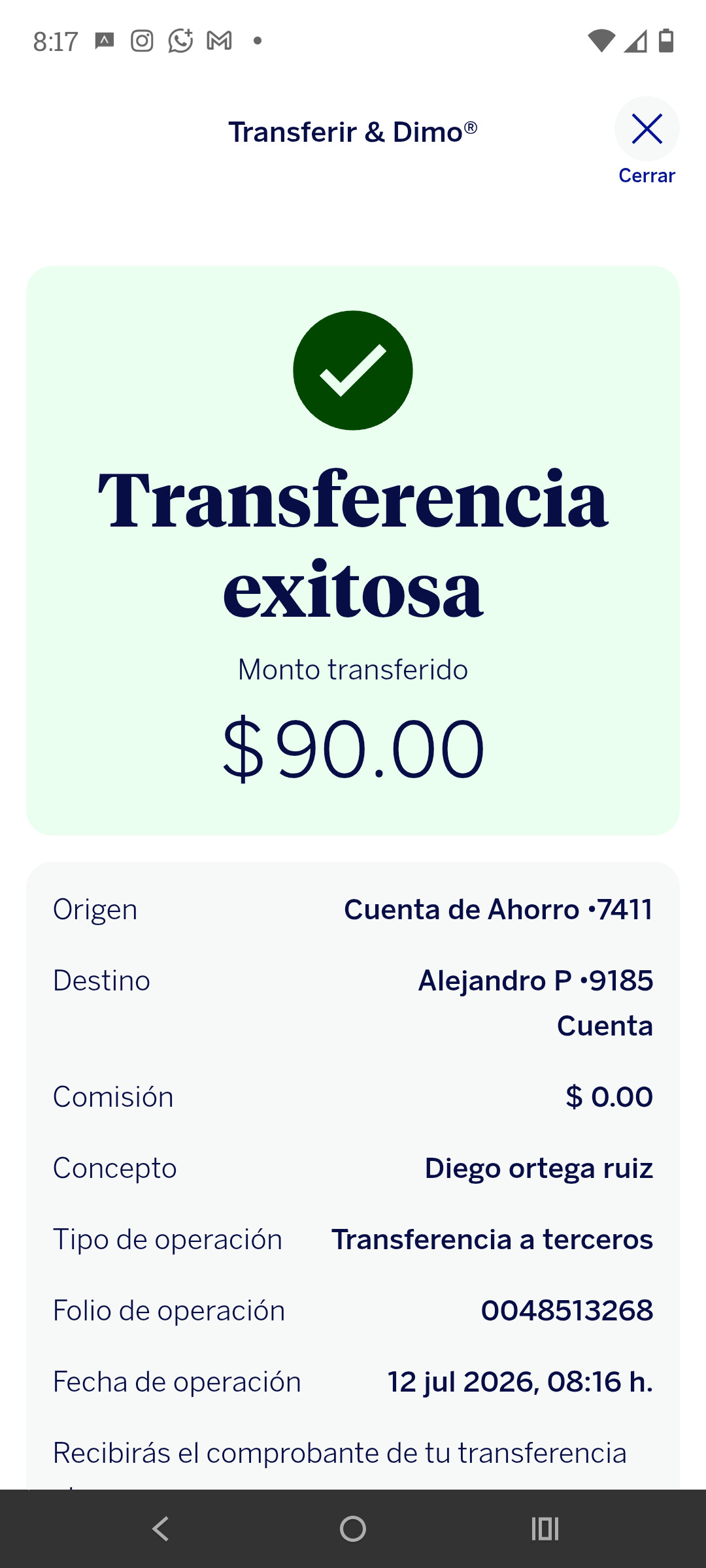Go to the home screen
The height and width of the screenshot is (1568, 706).
pyautogui.click(x=353, y=1529)
